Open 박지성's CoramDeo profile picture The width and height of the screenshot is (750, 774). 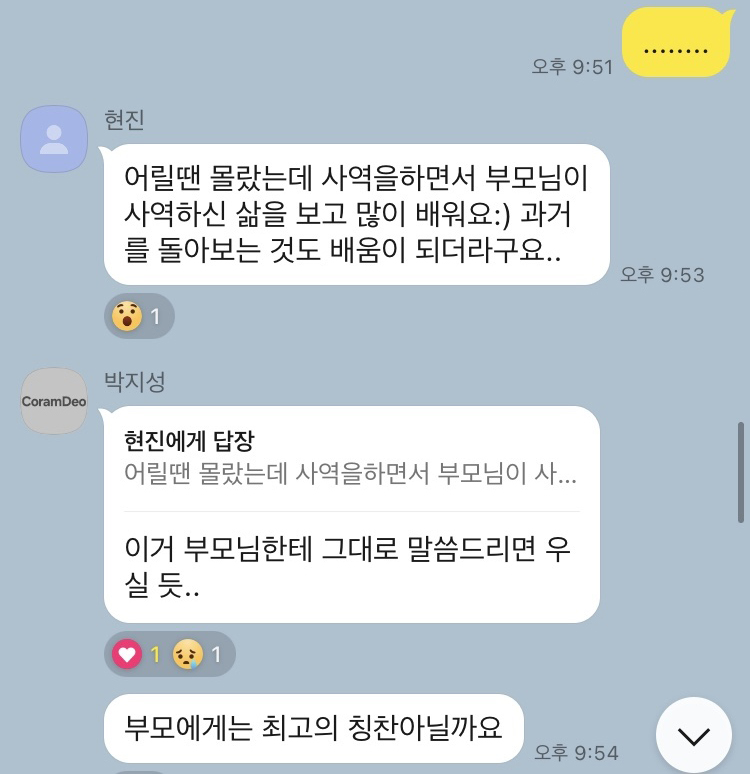click(x=54, y=401)
